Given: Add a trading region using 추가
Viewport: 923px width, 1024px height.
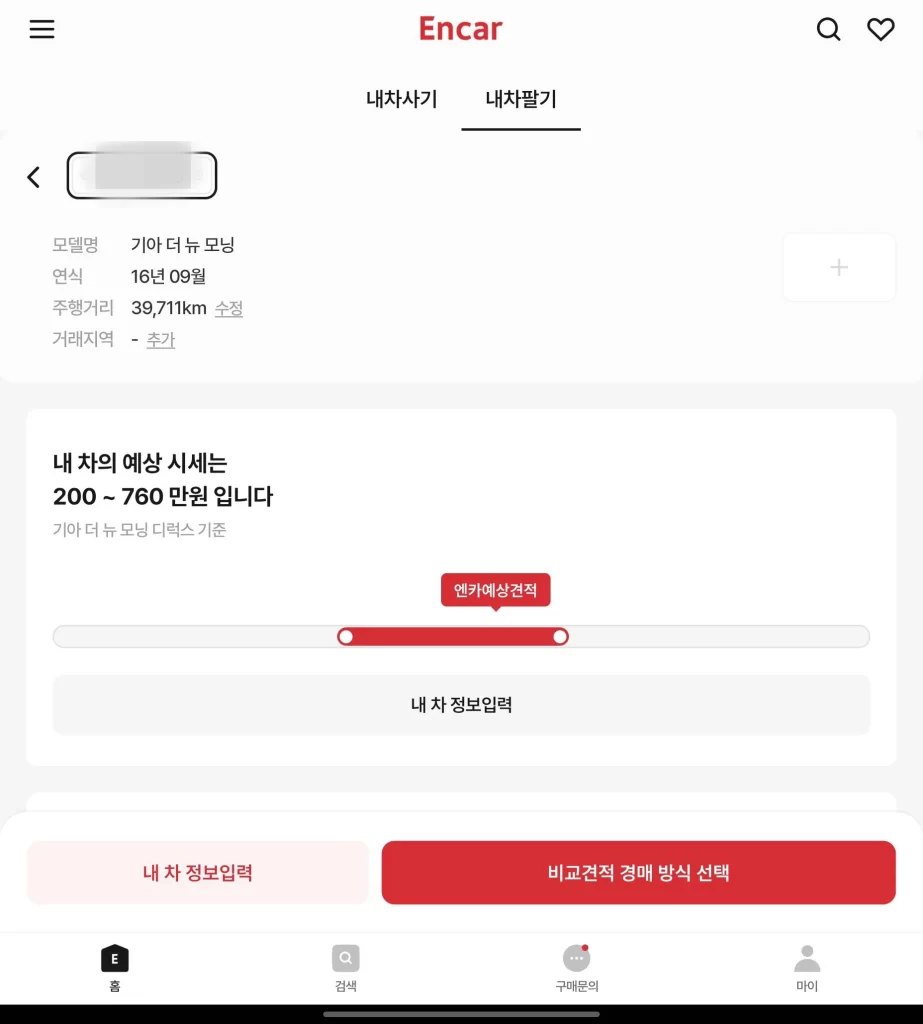Looking at the screenshot, I should 161,340.
